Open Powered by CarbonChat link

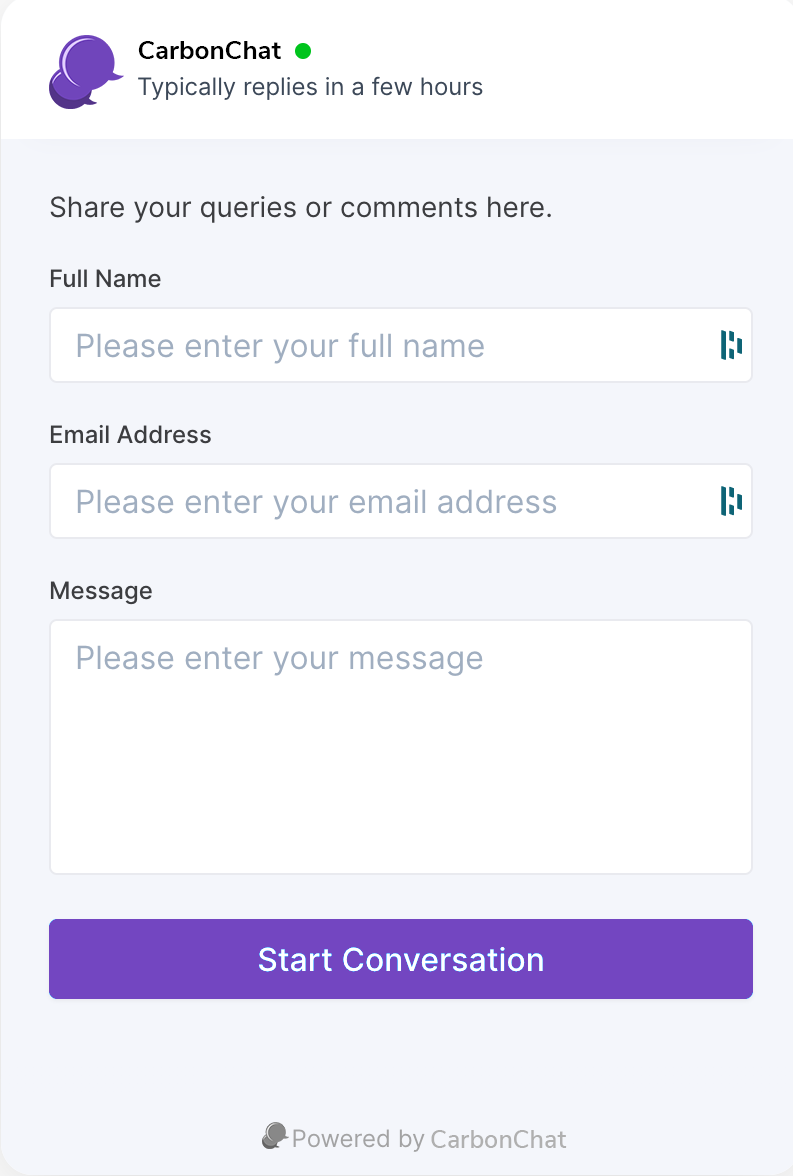(x=414, y=1138)
